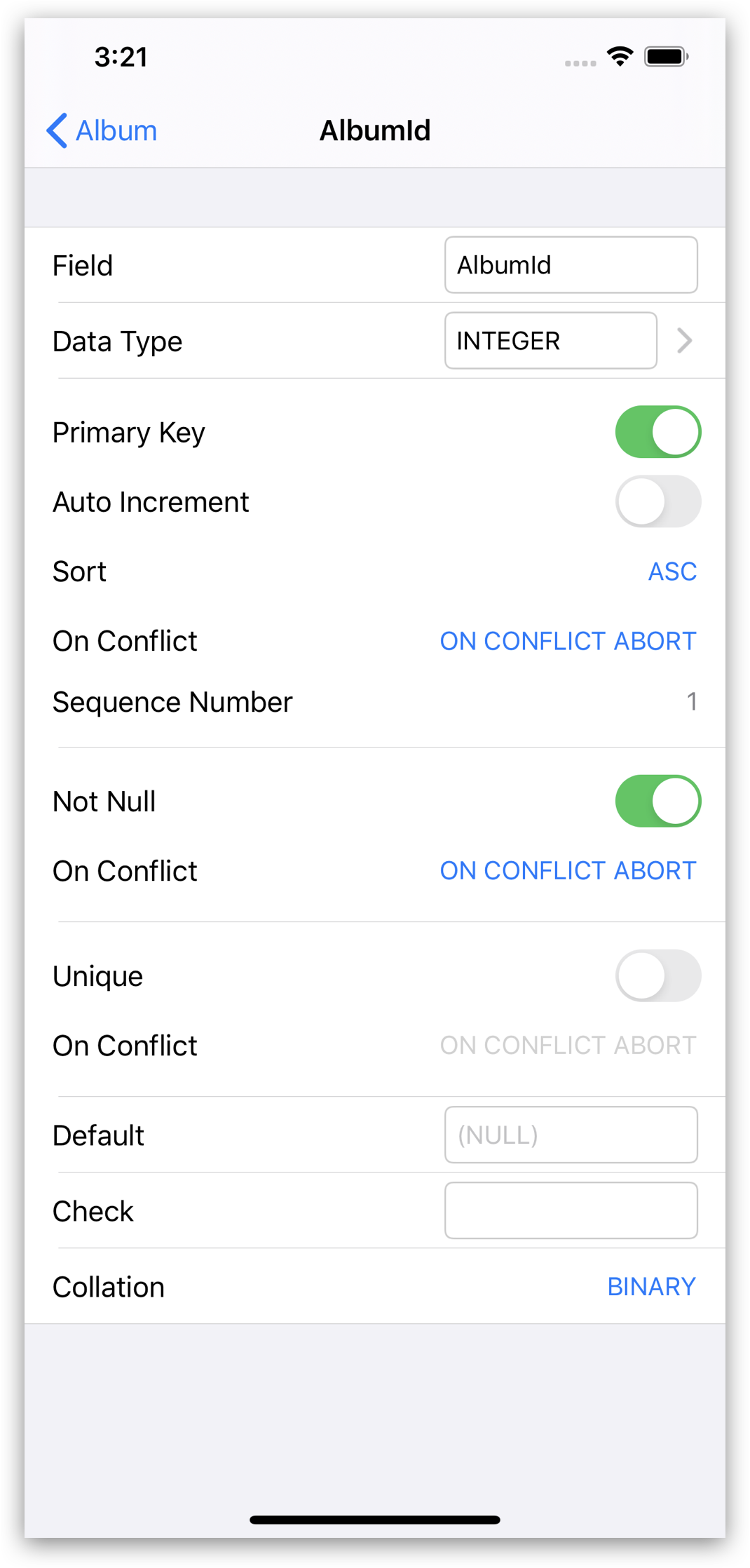Viewport: 750px width, 1568px height.
Task: Disable the Not Null switch
Action: 658,802
